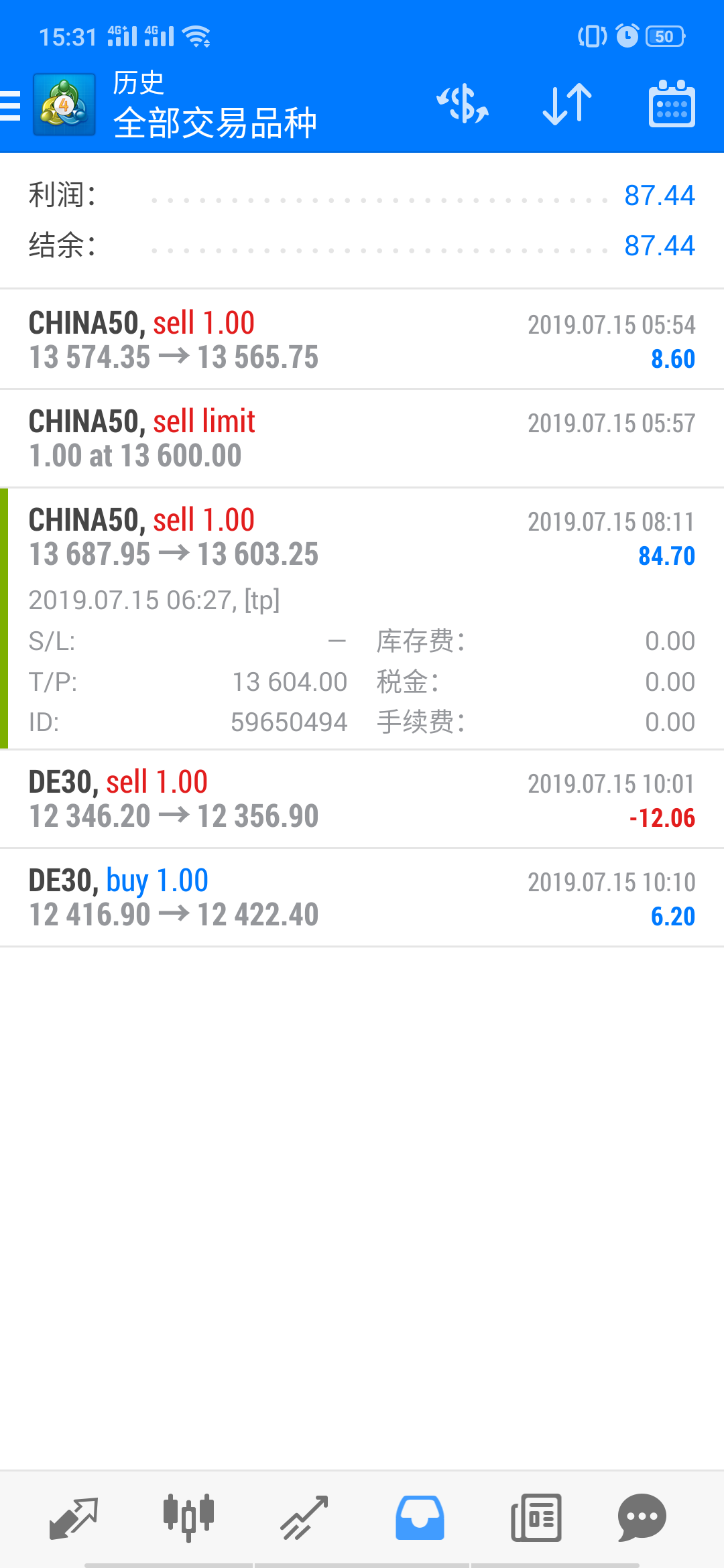Open the sort order arrows
Image resolution: width=724 pixels, height=1568 pixels.
567,105
